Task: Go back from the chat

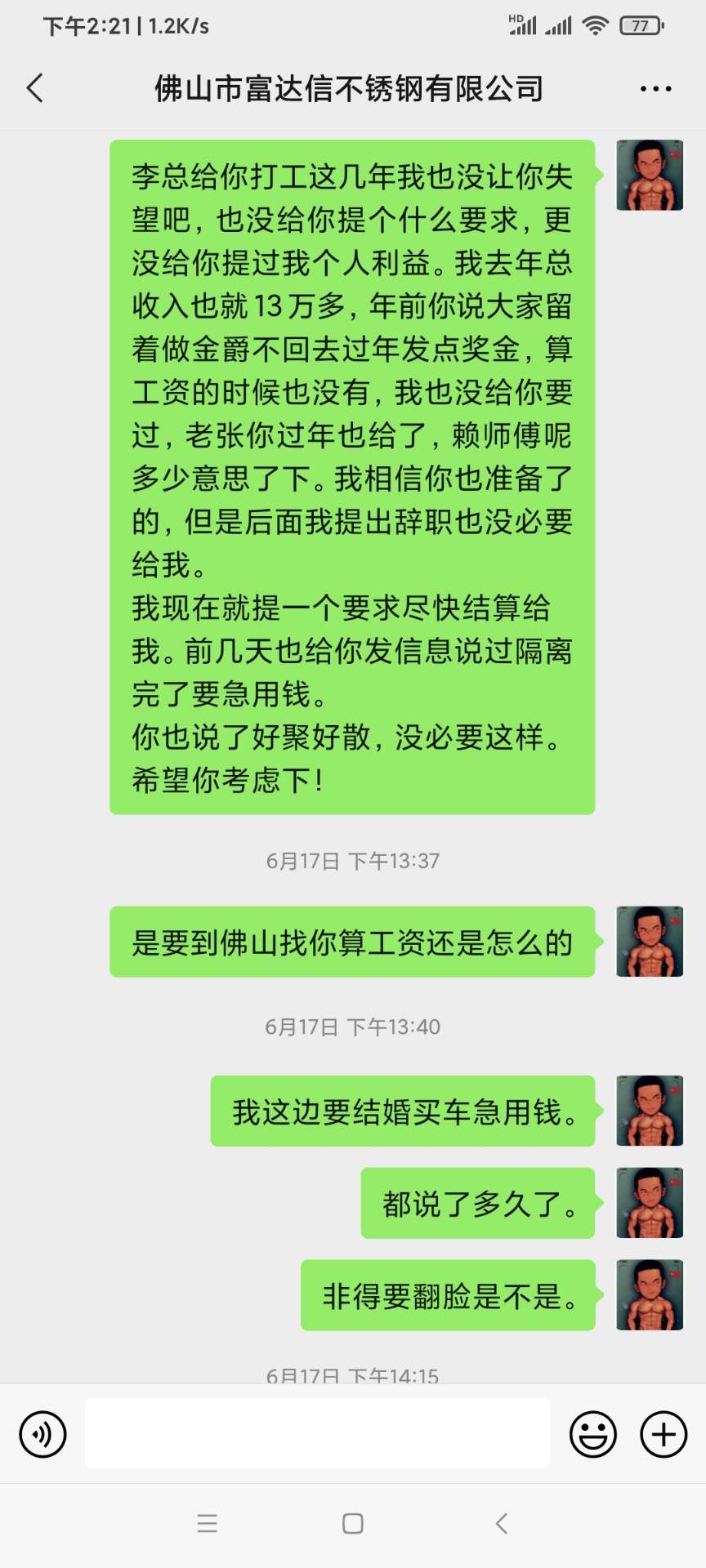Action: pos(35,88)
